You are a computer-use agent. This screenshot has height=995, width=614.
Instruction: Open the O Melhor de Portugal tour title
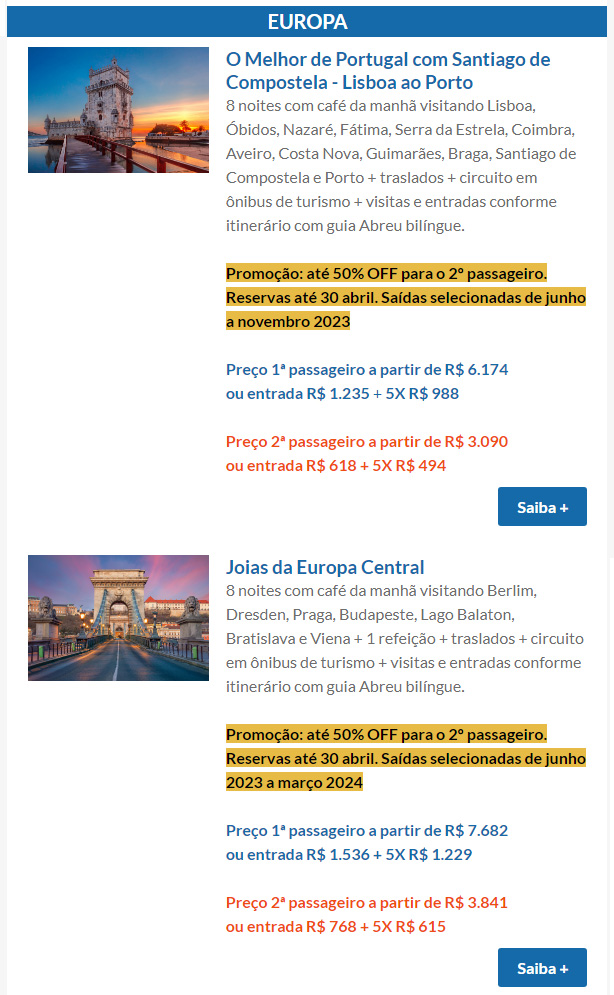[388, 71]
